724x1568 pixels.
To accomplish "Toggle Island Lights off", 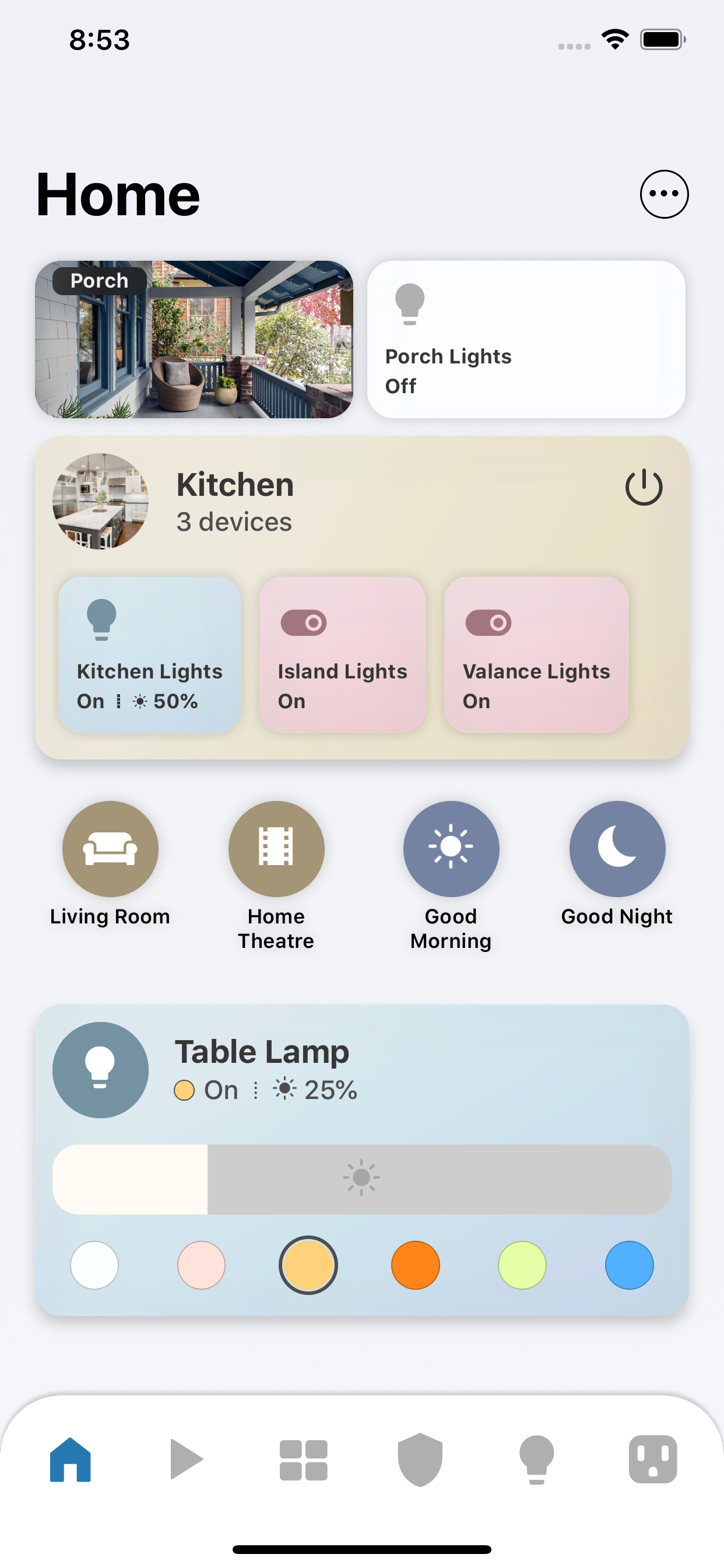I will point(342,654).
